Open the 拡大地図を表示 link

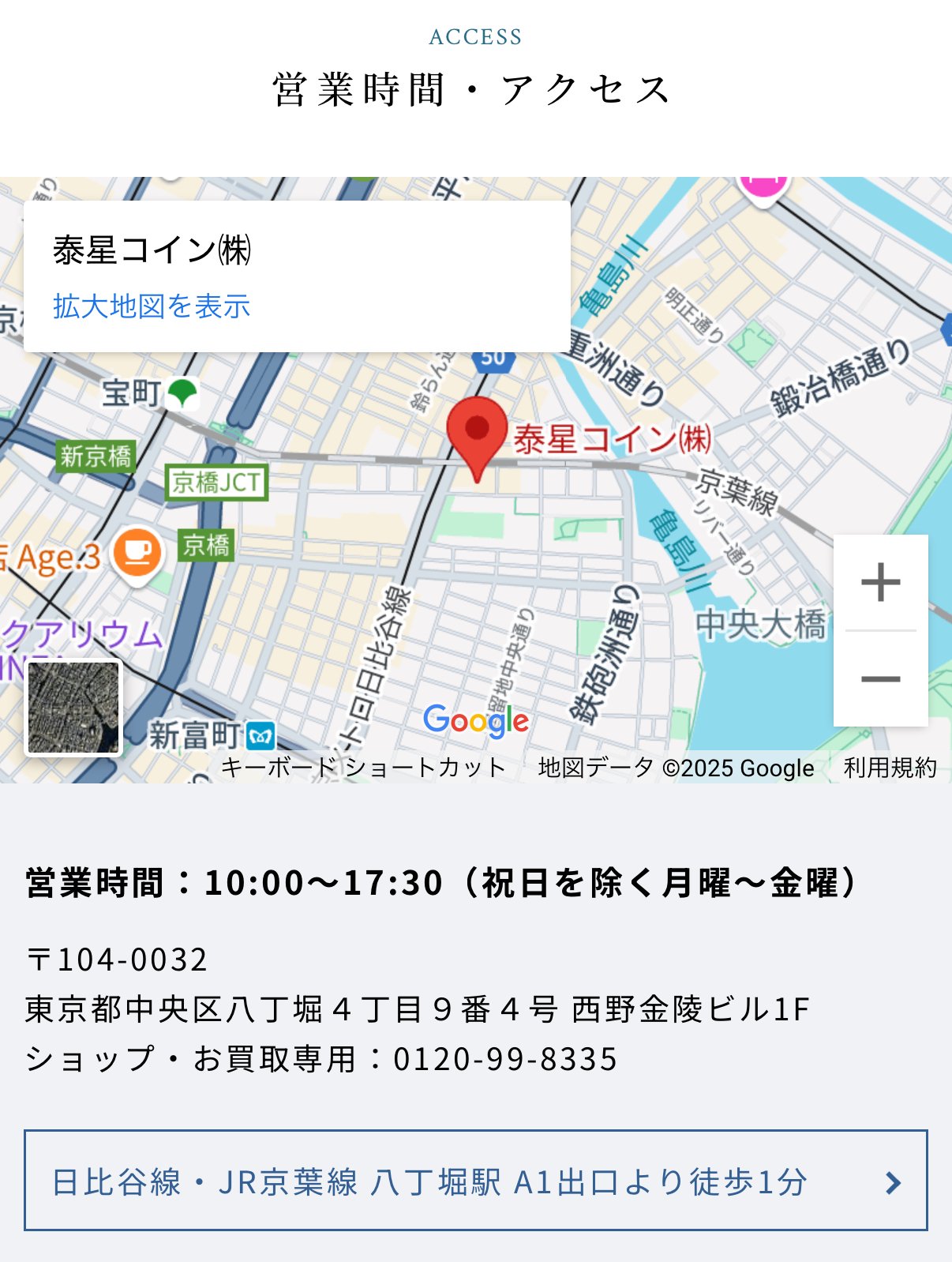[x=152, y=306]
